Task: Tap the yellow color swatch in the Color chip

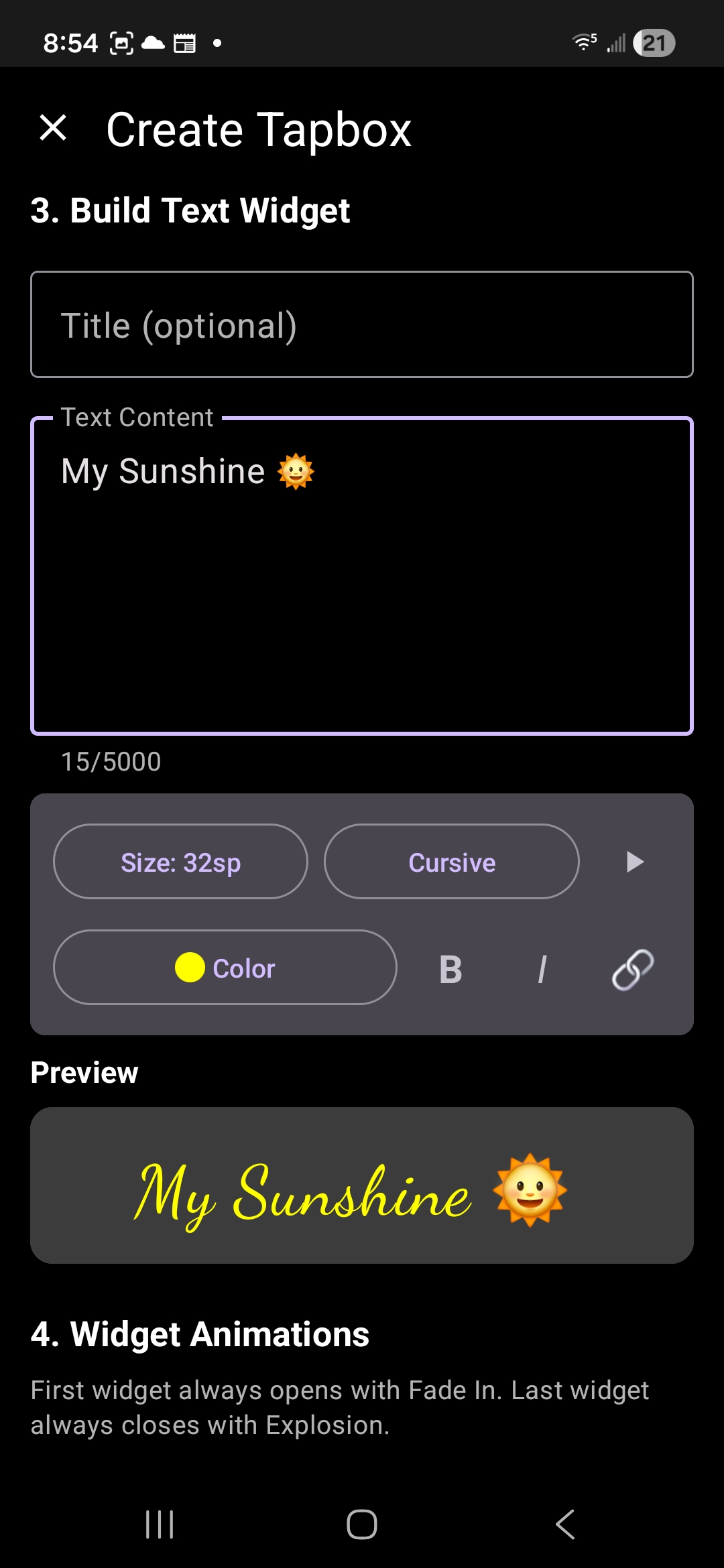Action: (190, 968)
